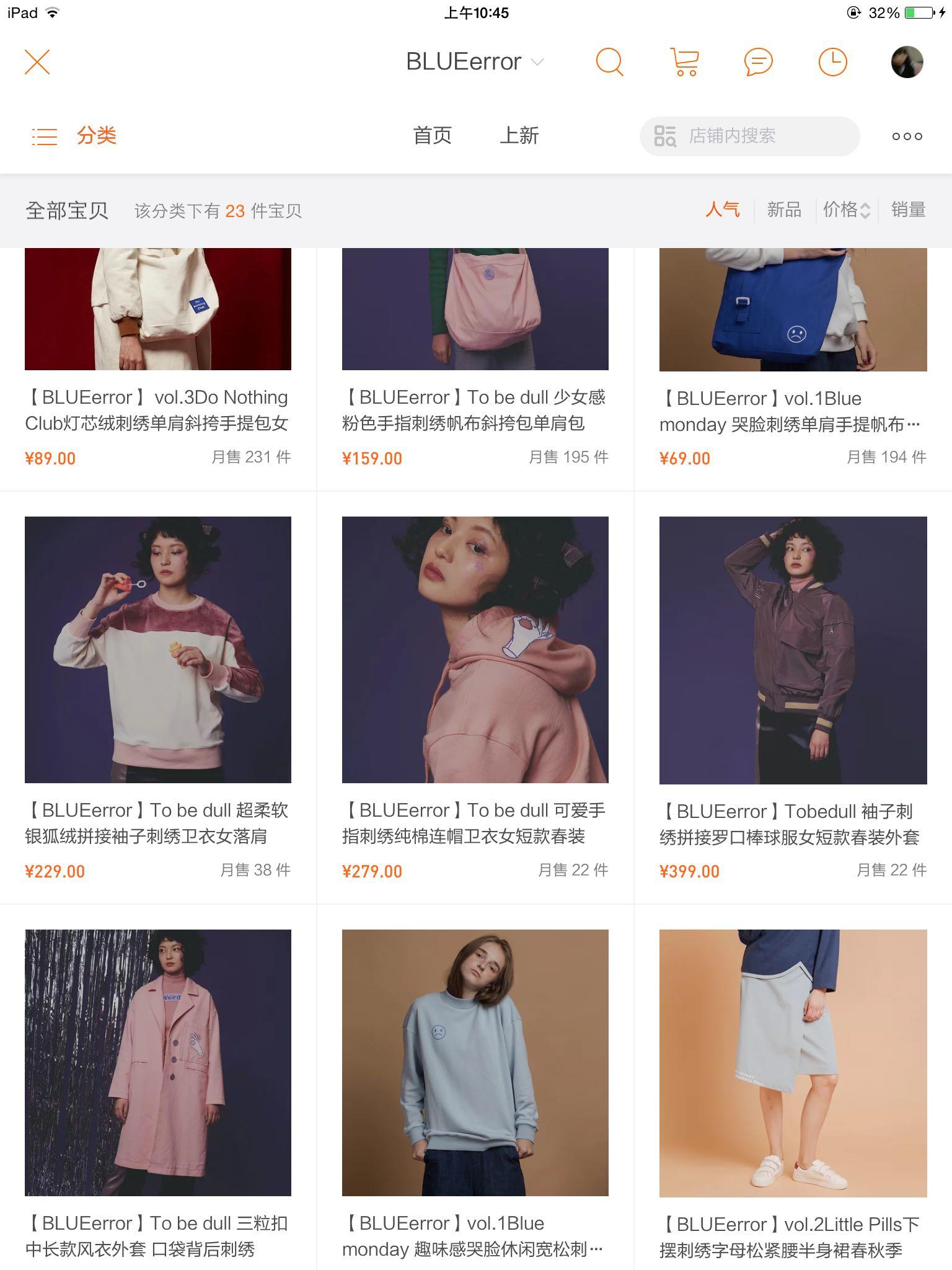Open browsing history clock icon
The width and height of the screenshot is (952, 1270).
[x=832, y=62]
